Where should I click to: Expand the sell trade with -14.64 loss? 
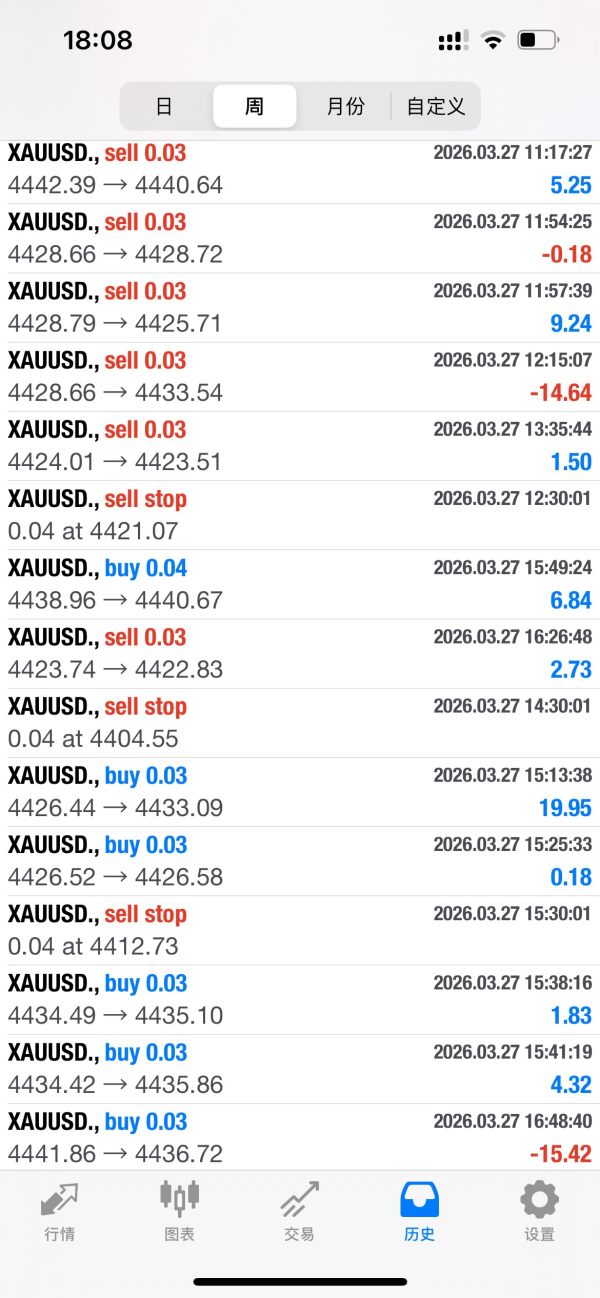tap(300, 377)
